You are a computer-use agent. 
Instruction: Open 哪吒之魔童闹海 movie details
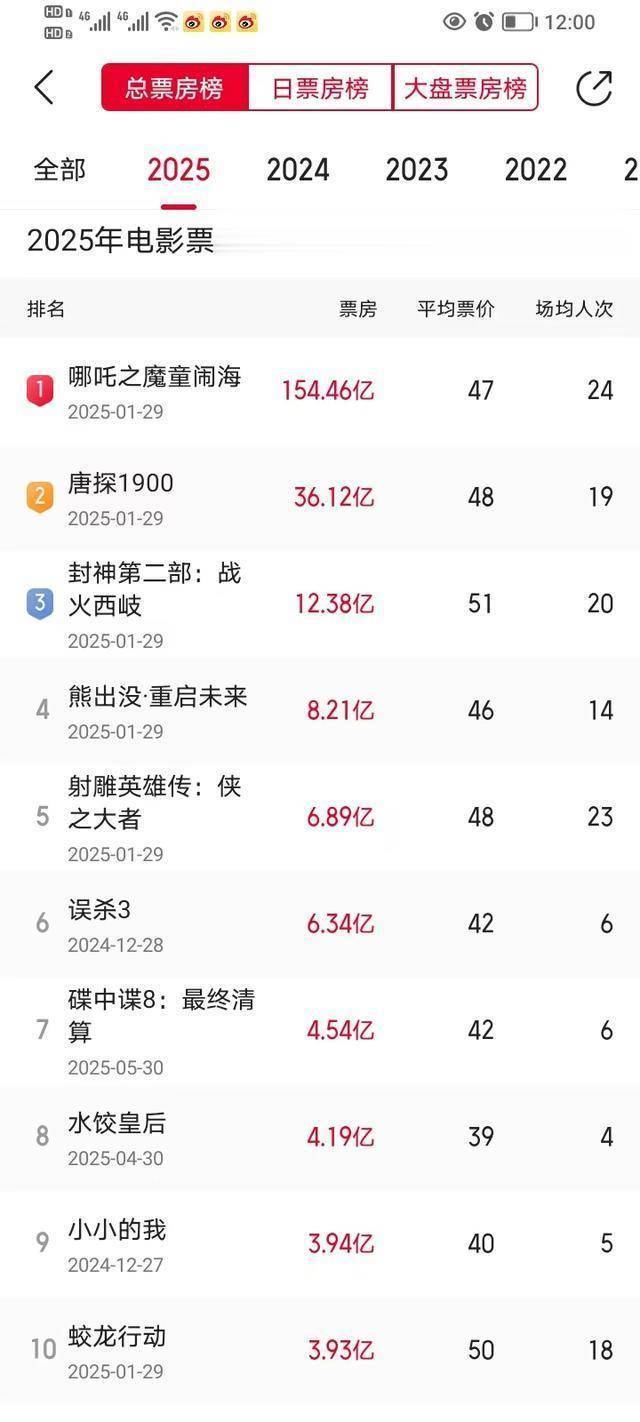pos(320,391)
